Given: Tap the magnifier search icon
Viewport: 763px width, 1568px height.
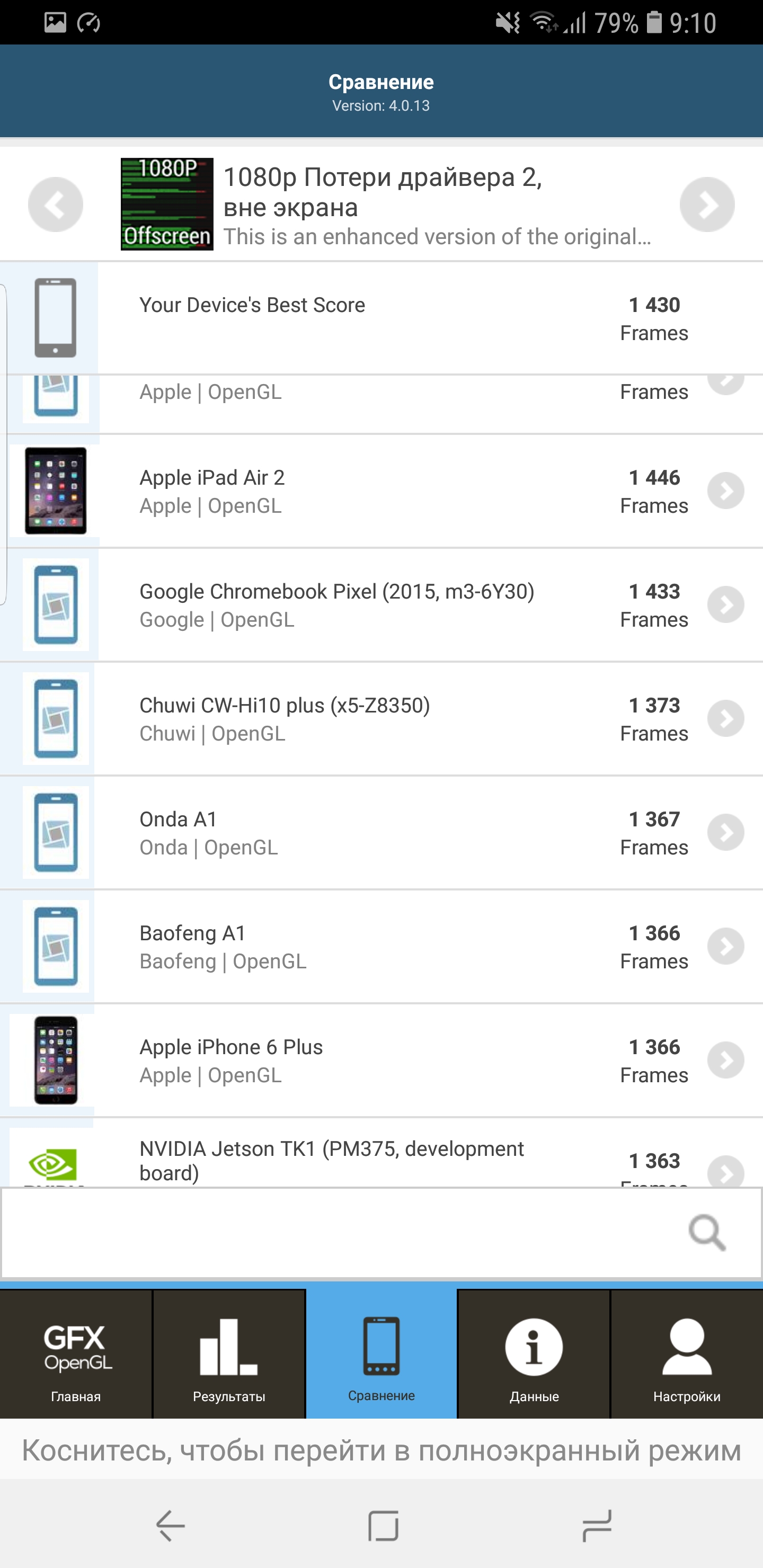Looking at the screenshot, I should click(x=706, y=1233).
